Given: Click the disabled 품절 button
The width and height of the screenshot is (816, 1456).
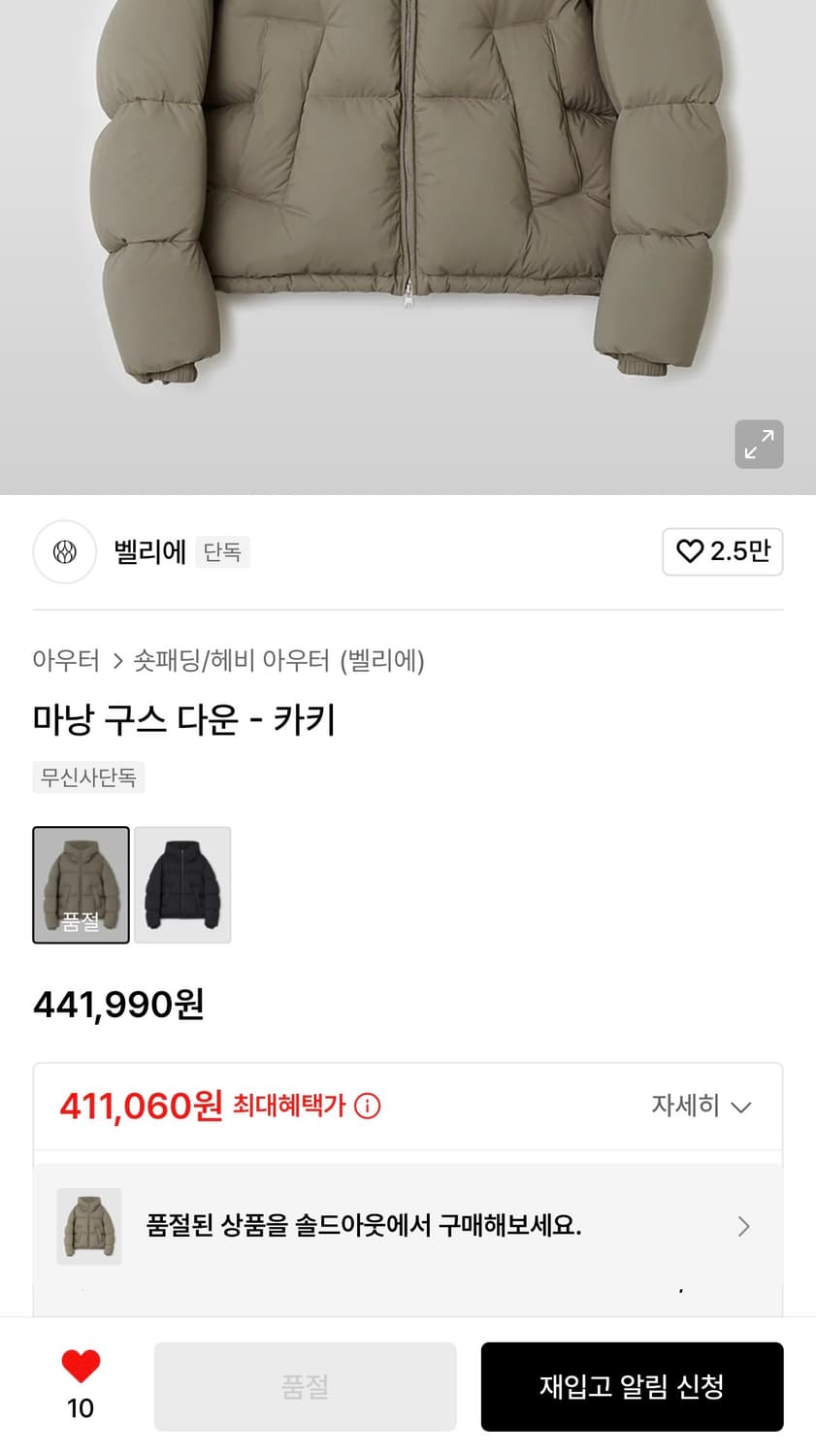Looking at the screenshot, I should click(x=305, y=1385).
